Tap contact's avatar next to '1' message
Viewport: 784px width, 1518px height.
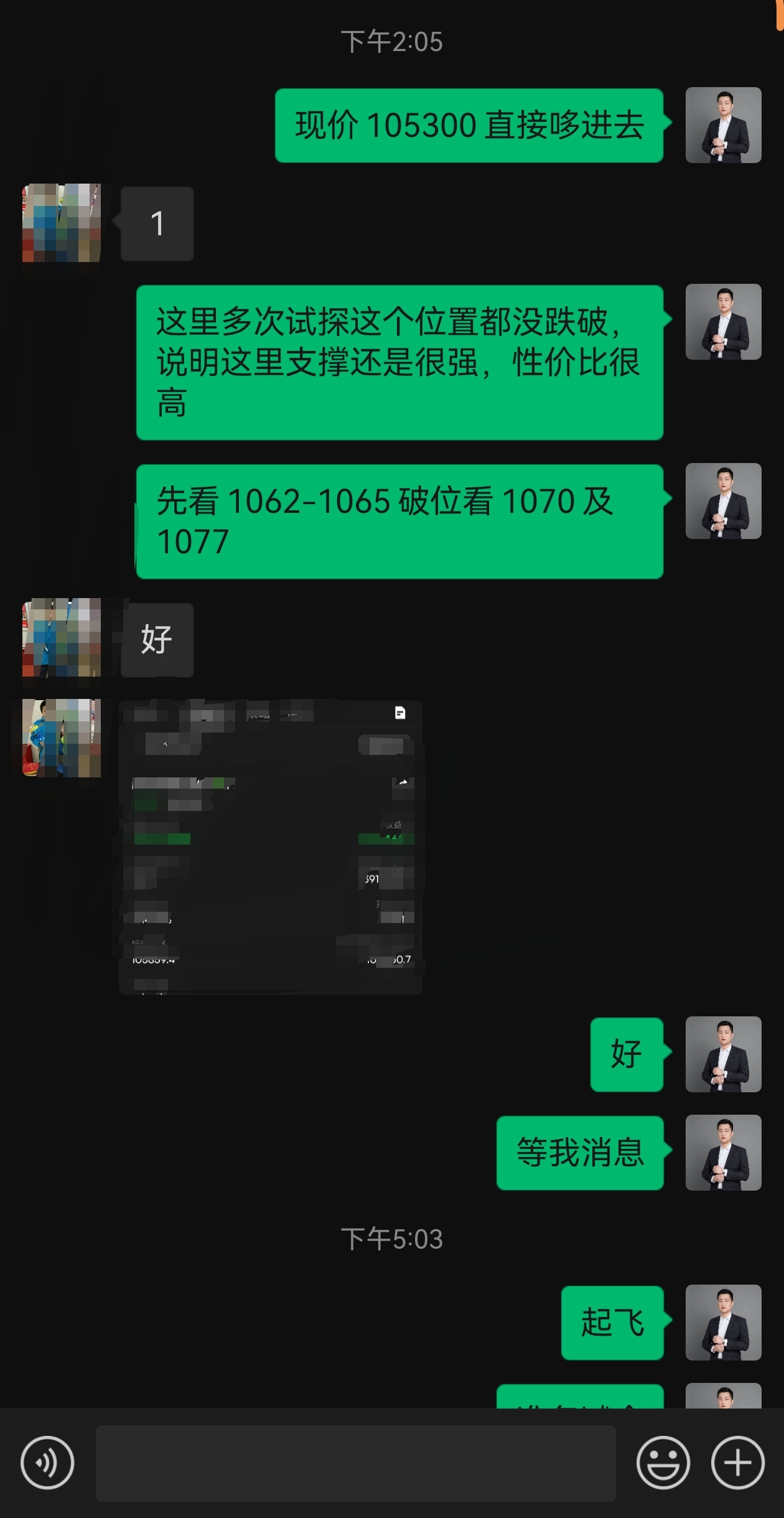pyautogui.click(x=62, y=223)
